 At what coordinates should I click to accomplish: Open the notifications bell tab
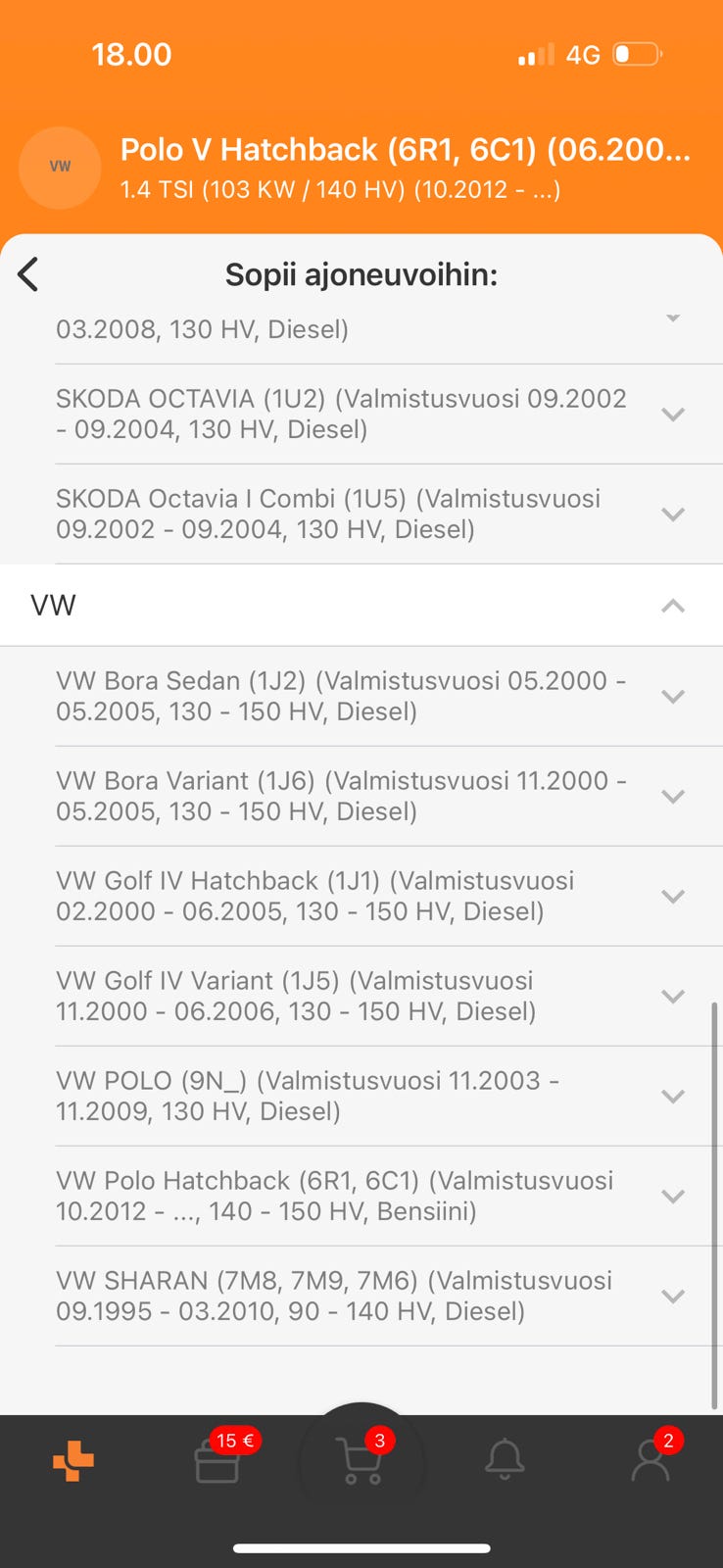[x=505, y=1461]
